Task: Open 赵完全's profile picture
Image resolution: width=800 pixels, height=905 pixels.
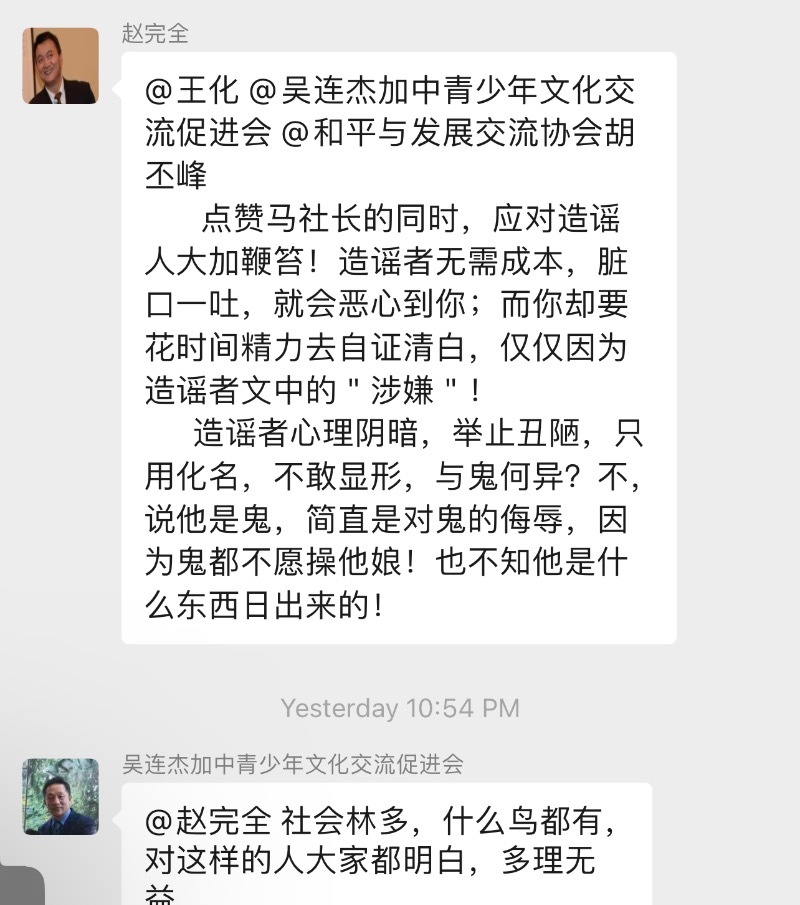Action: pos(60,66)
